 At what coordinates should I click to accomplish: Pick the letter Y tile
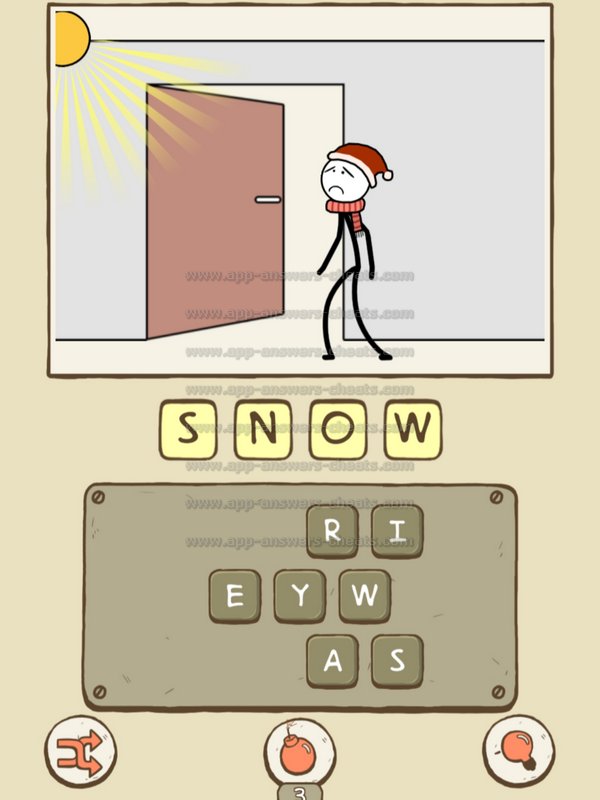[299, 596]
